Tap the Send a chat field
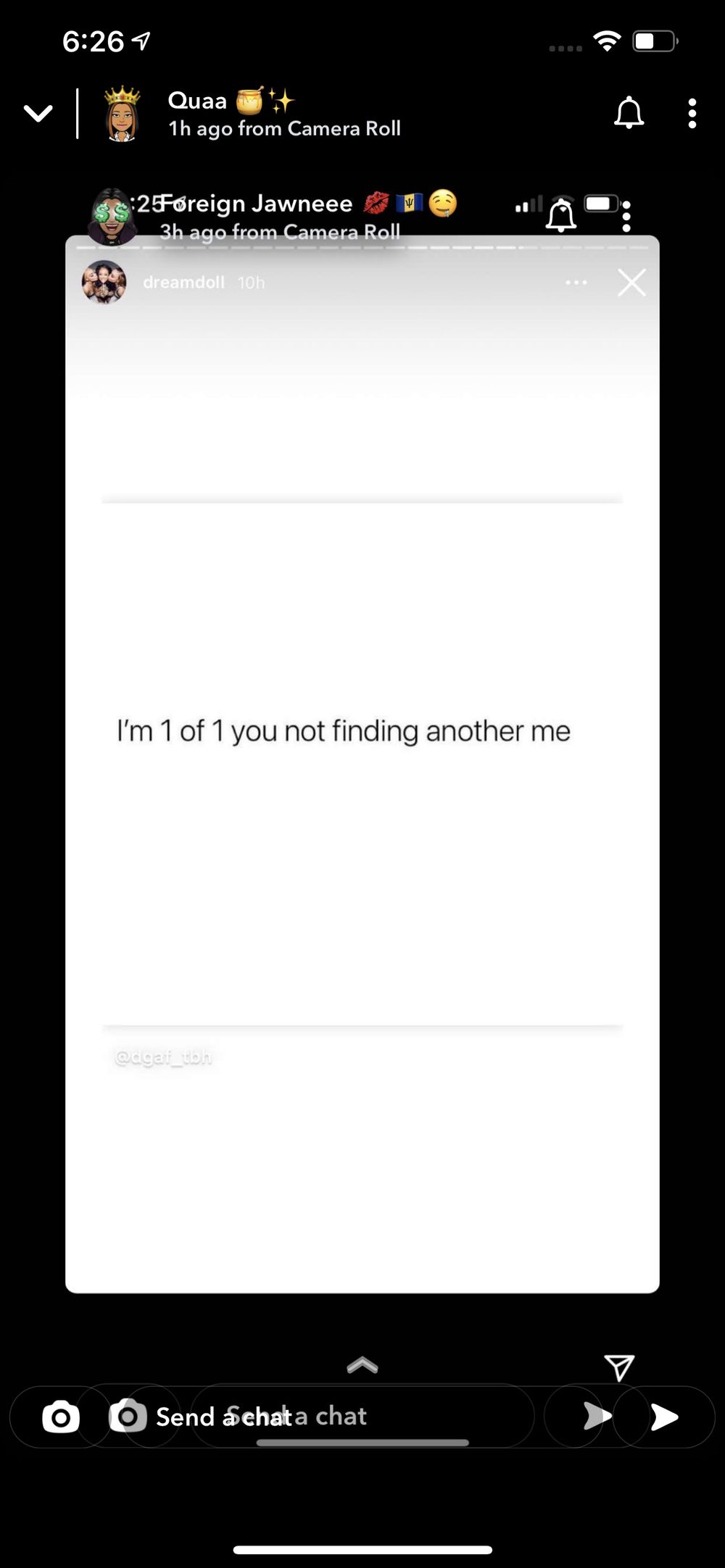This screenshot has width=725, height=1568. tap(362, 1416)
